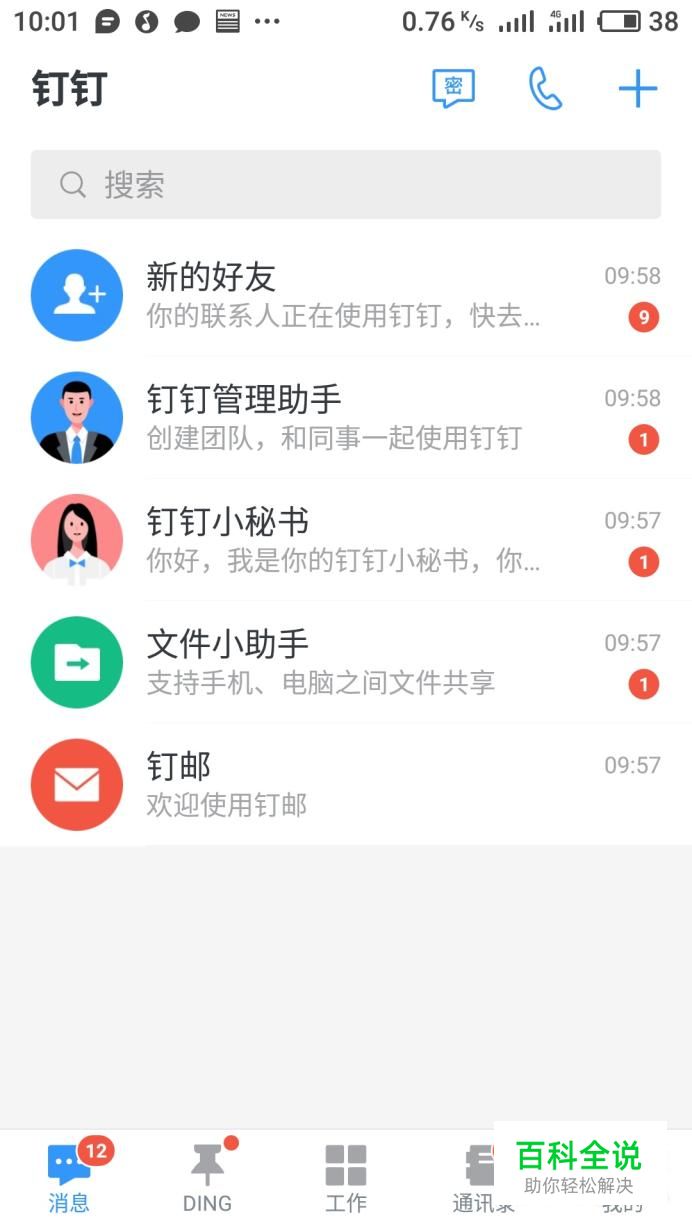Viewport: 692px width, 1230px height.
Task: Select the 消息 messages tab
Action: tap(69, 1178)
